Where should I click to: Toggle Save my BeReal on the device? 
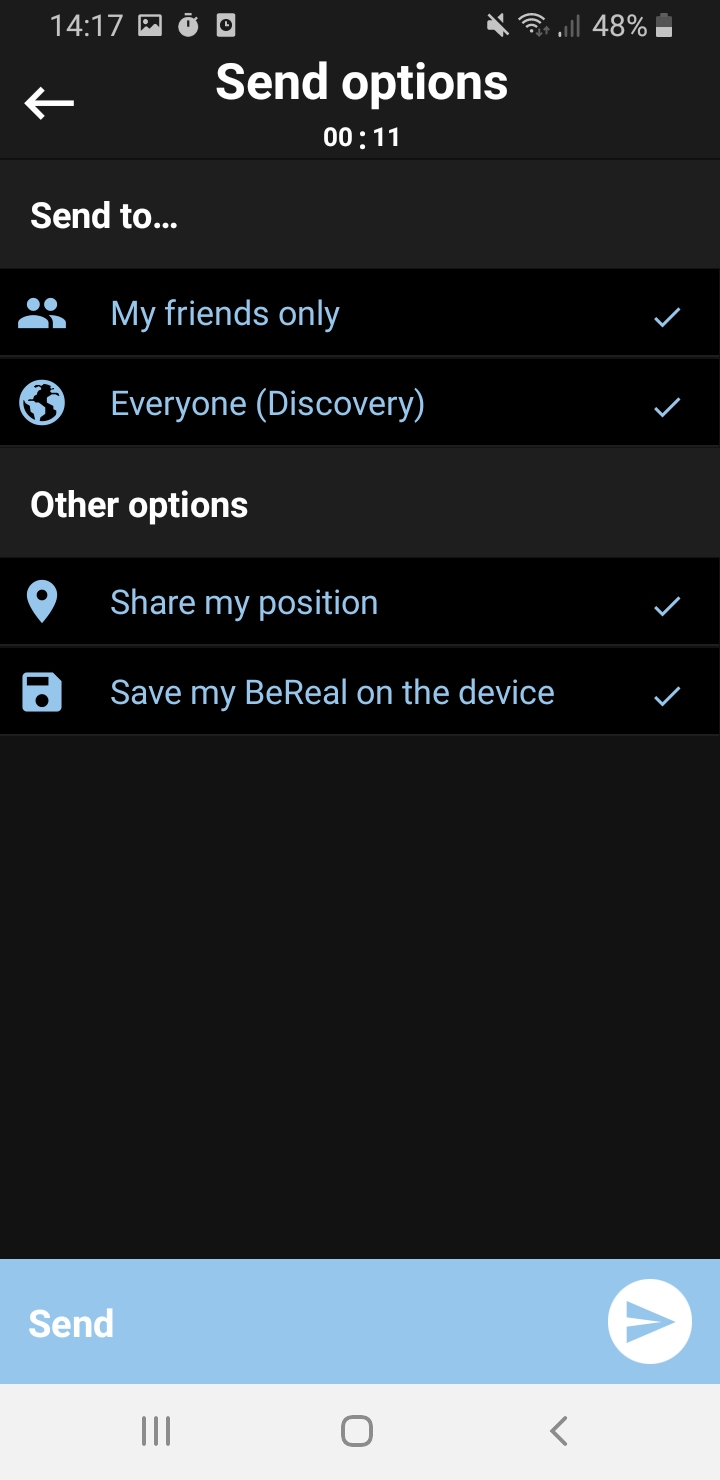coord(360,692)
